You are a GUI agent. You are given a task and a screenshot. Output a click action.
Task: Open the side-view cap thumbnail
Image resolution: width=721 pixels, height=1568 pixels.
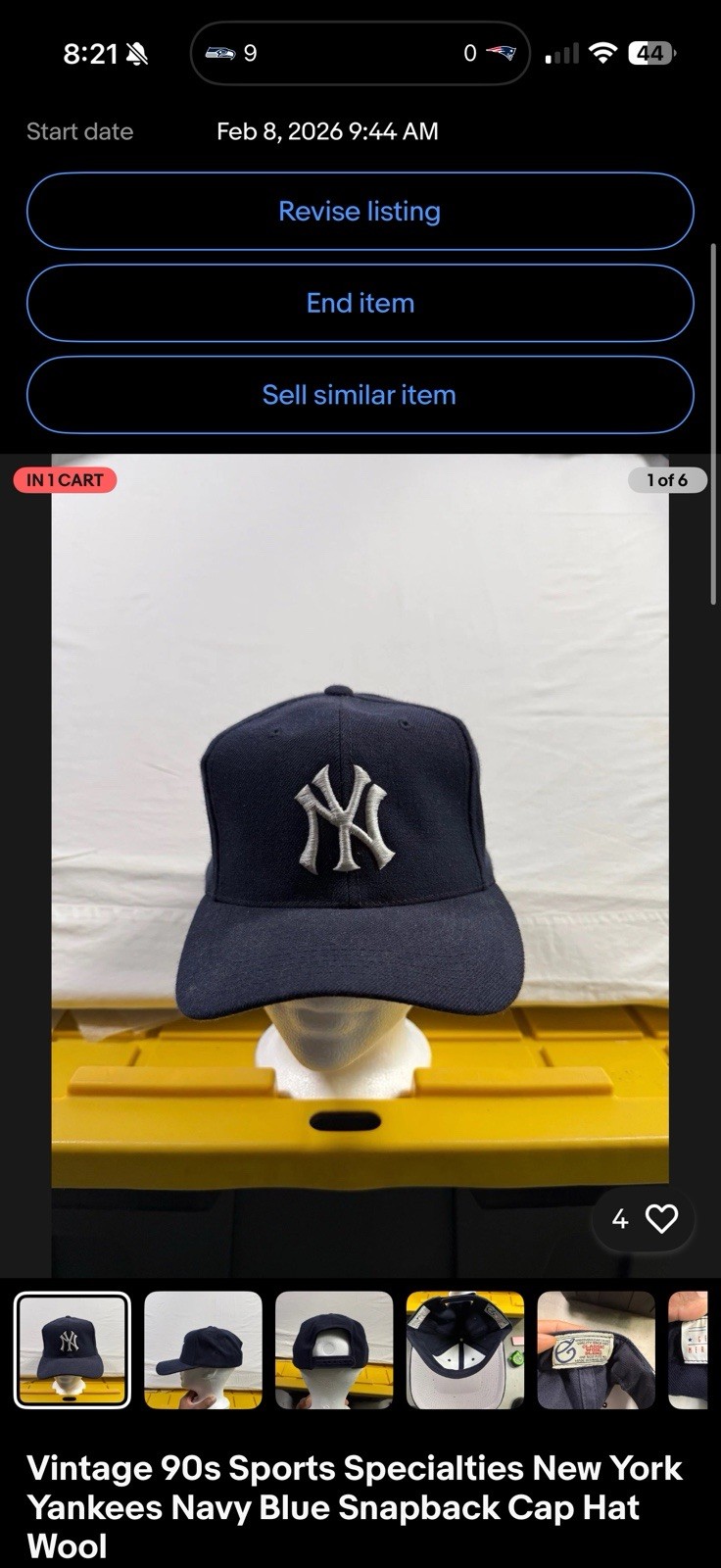click(x=202, y=1348)
